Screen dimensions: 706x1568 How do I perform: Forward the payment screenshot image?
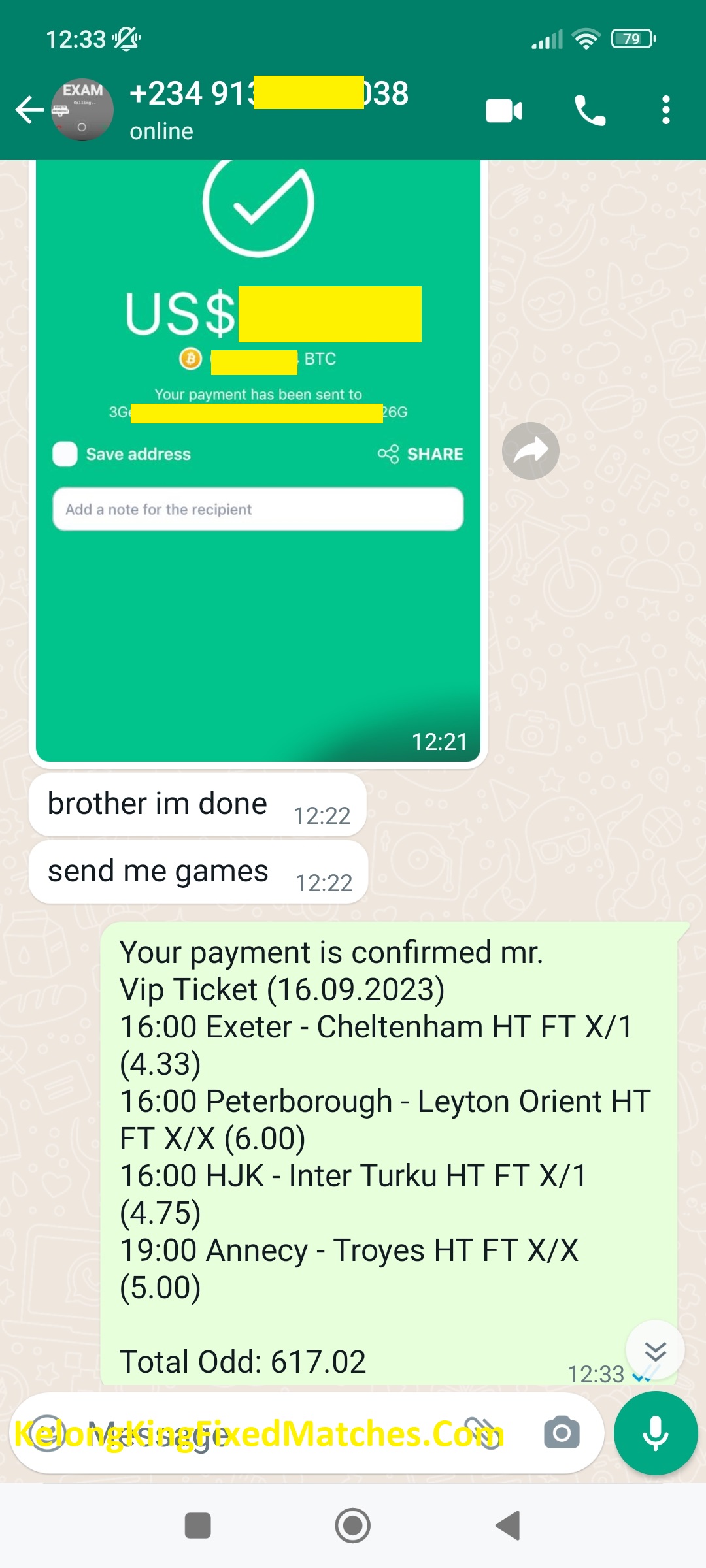coord(530,451)
